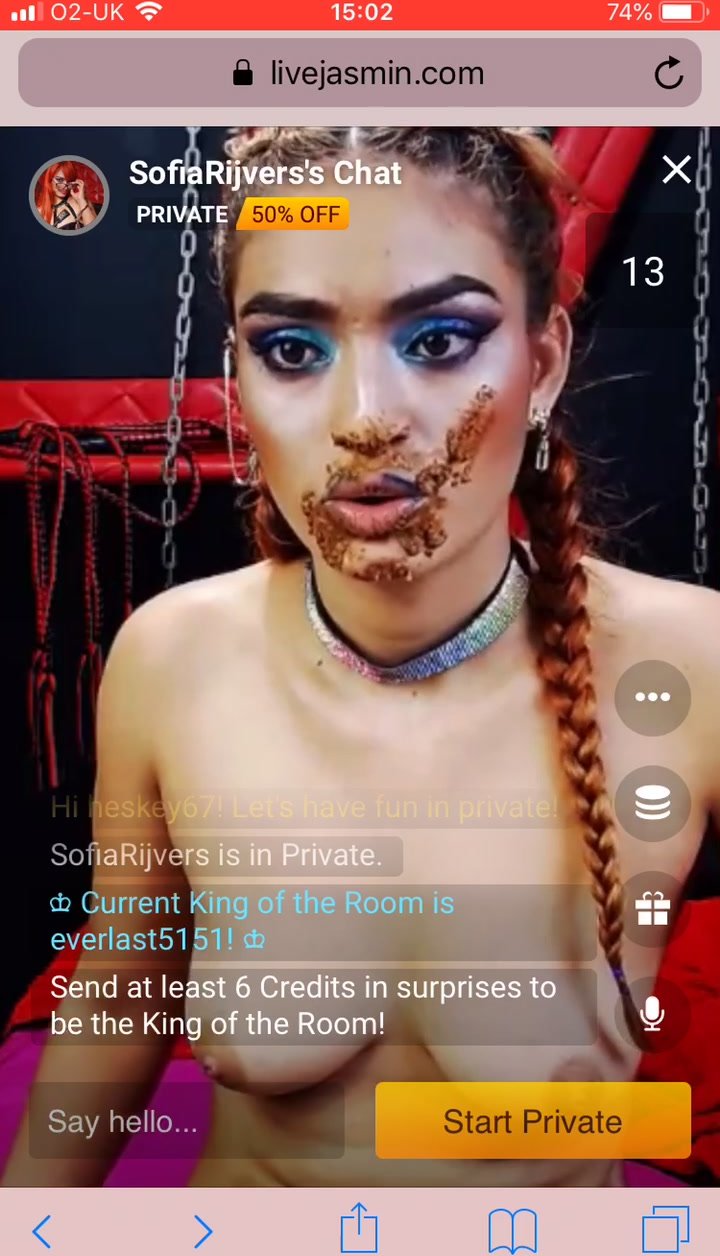Reload the page in Safari
This screenshot has height=1256, width=720.
click(x=668, y=73)
